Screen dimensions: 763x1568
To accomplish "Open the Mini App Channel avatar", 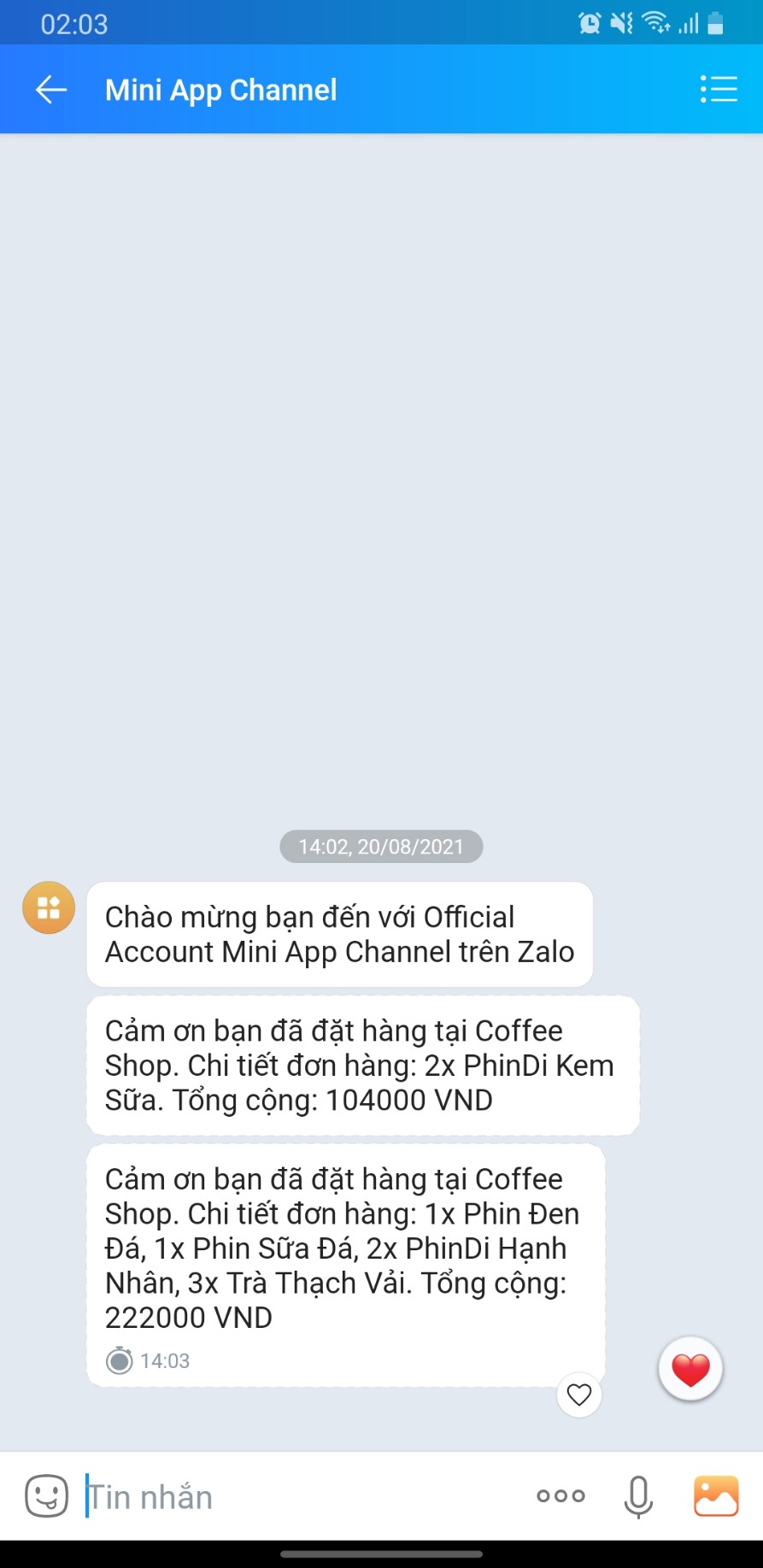I will pos(49,907).
